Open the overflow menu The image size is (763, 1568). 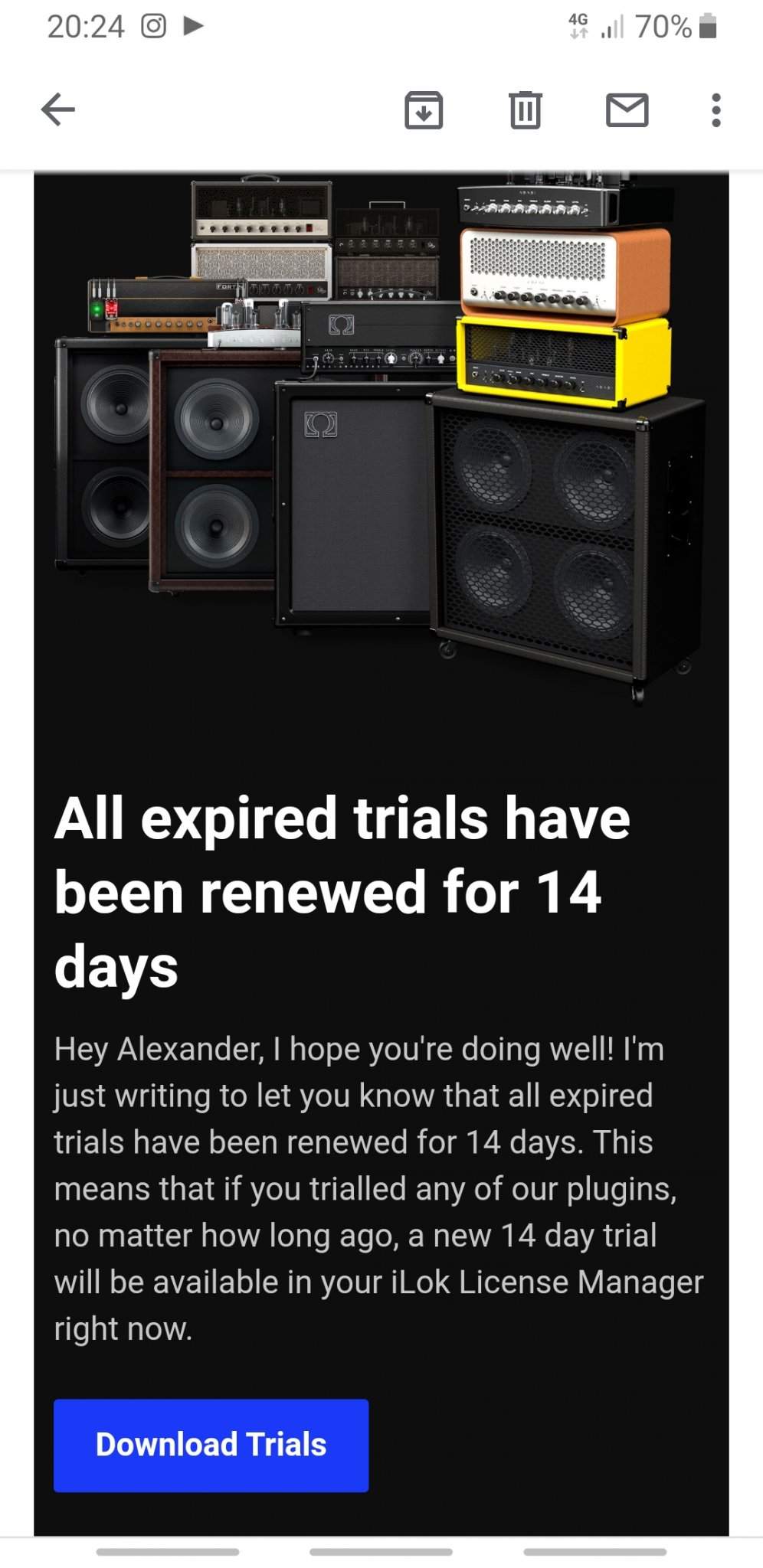click(716, 109)
